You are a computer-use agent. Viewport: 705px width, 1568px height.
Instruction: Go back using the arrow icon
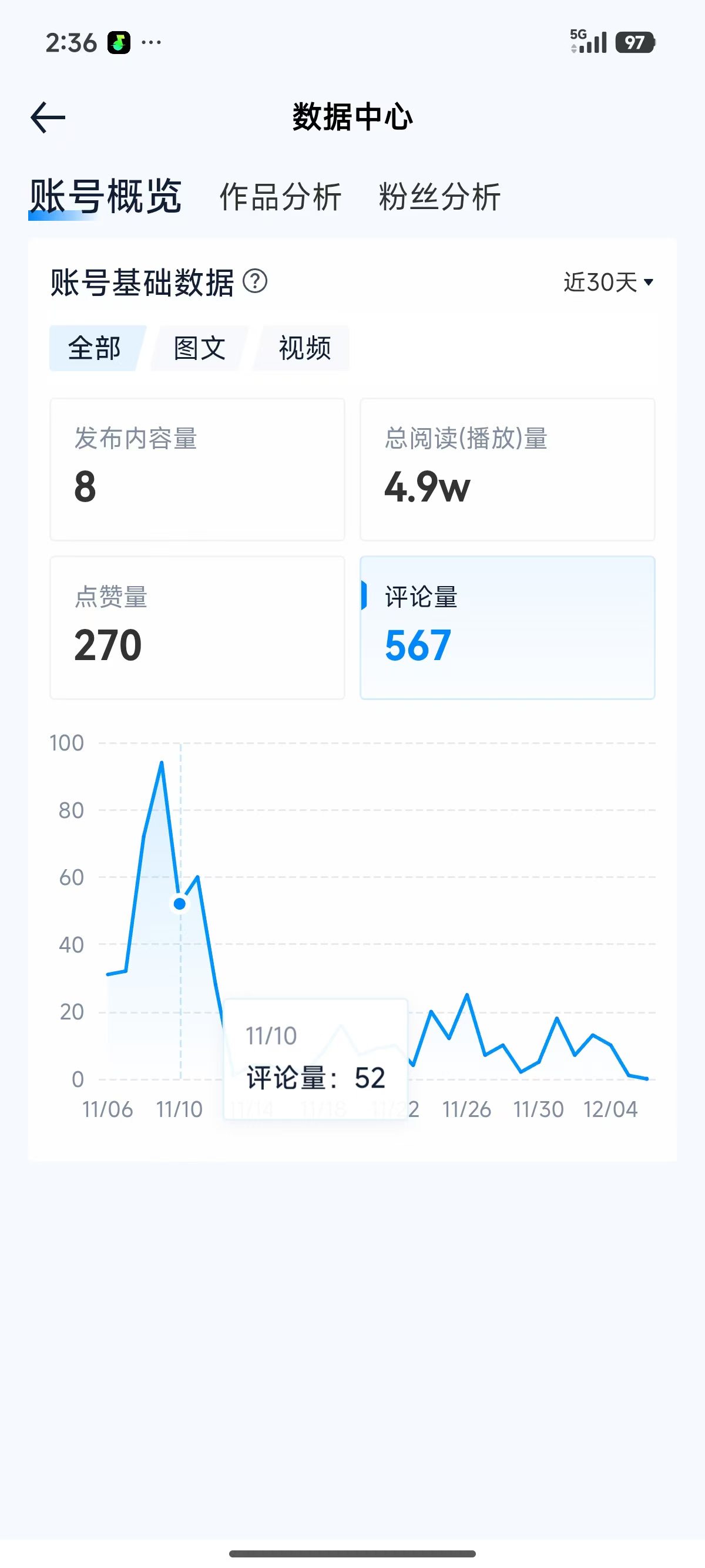pos(48,117)
